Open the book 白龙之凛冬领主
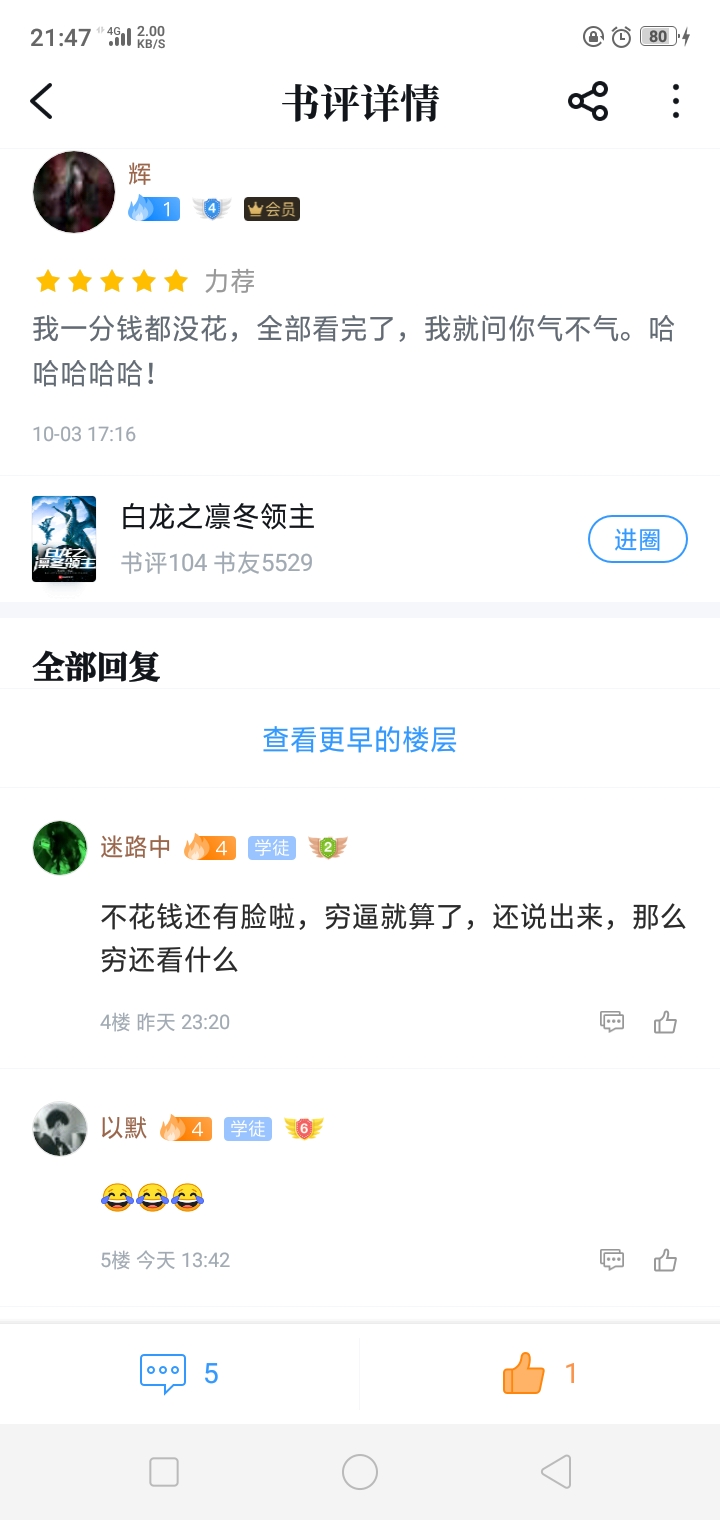720x1520 pixels. [x=218, y=517]
